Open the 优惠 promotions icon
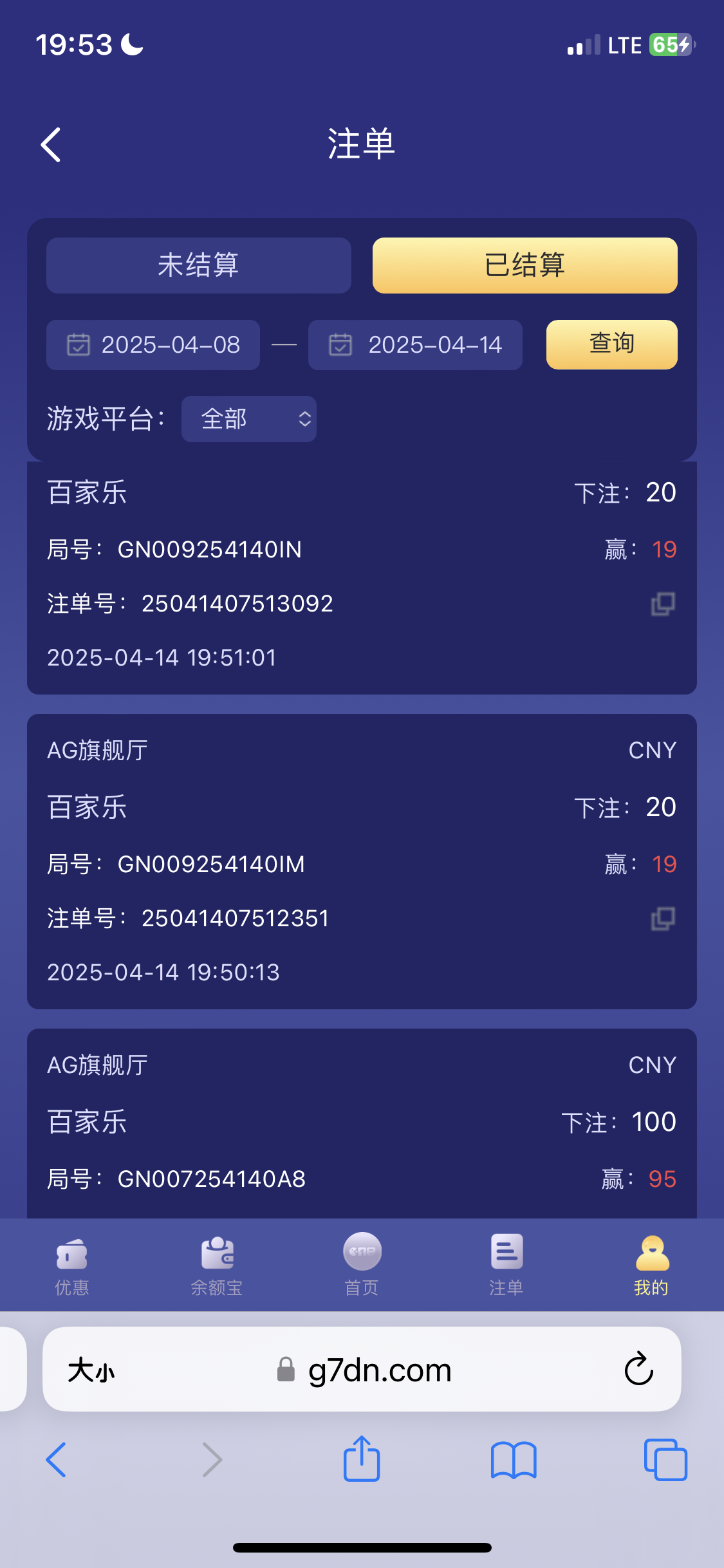 pos(71,1262)
